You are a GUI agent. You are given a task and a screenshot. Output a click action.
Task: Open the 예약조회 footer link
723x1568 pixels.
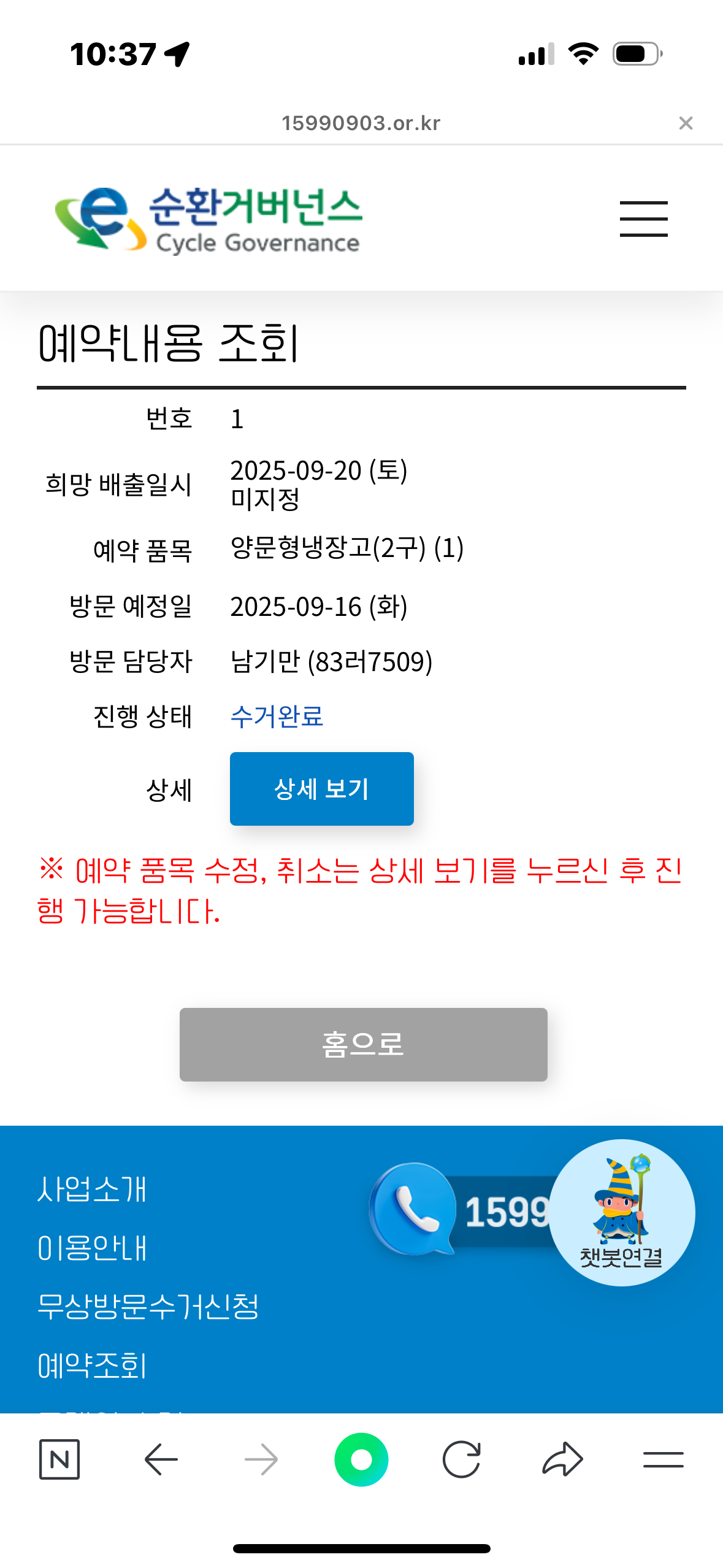coord(92,1366)
